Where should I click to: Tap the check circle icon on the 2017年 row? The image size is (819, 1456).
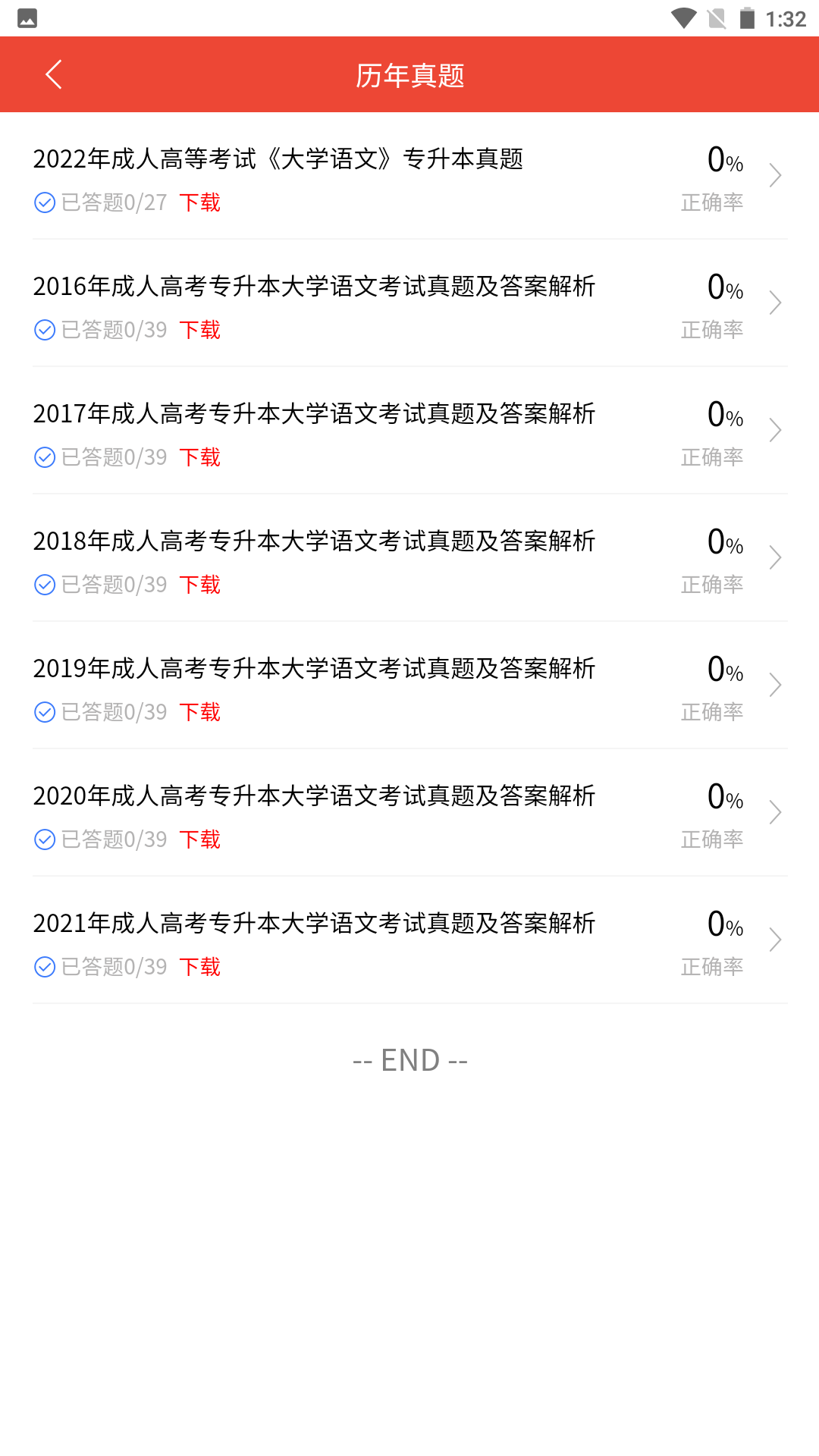click(44, 457)
